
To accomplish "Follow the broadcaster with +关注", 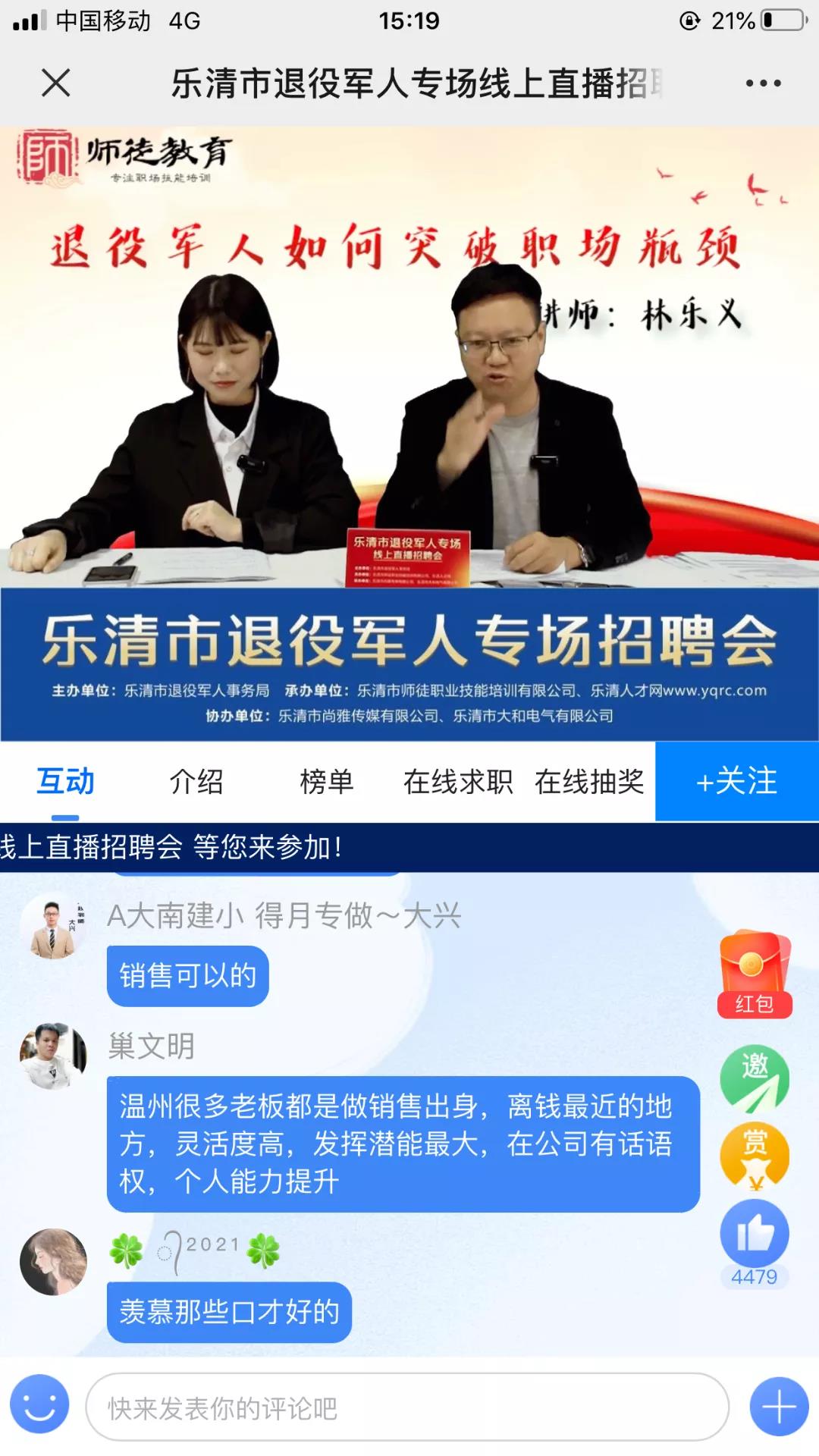I will tap(737, 781).
